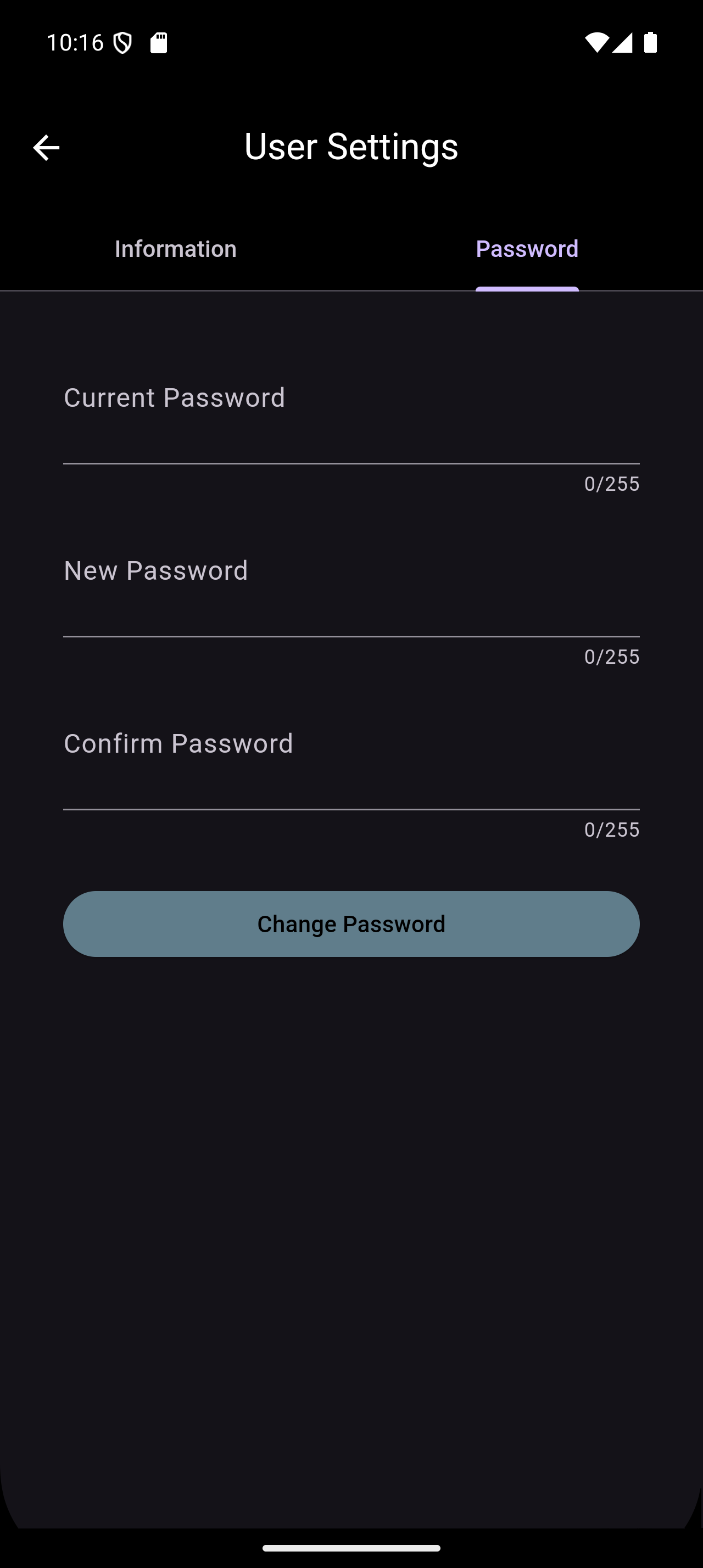Select the Password tab
This screenshot has width=703, height=1568.
[527, 249]
